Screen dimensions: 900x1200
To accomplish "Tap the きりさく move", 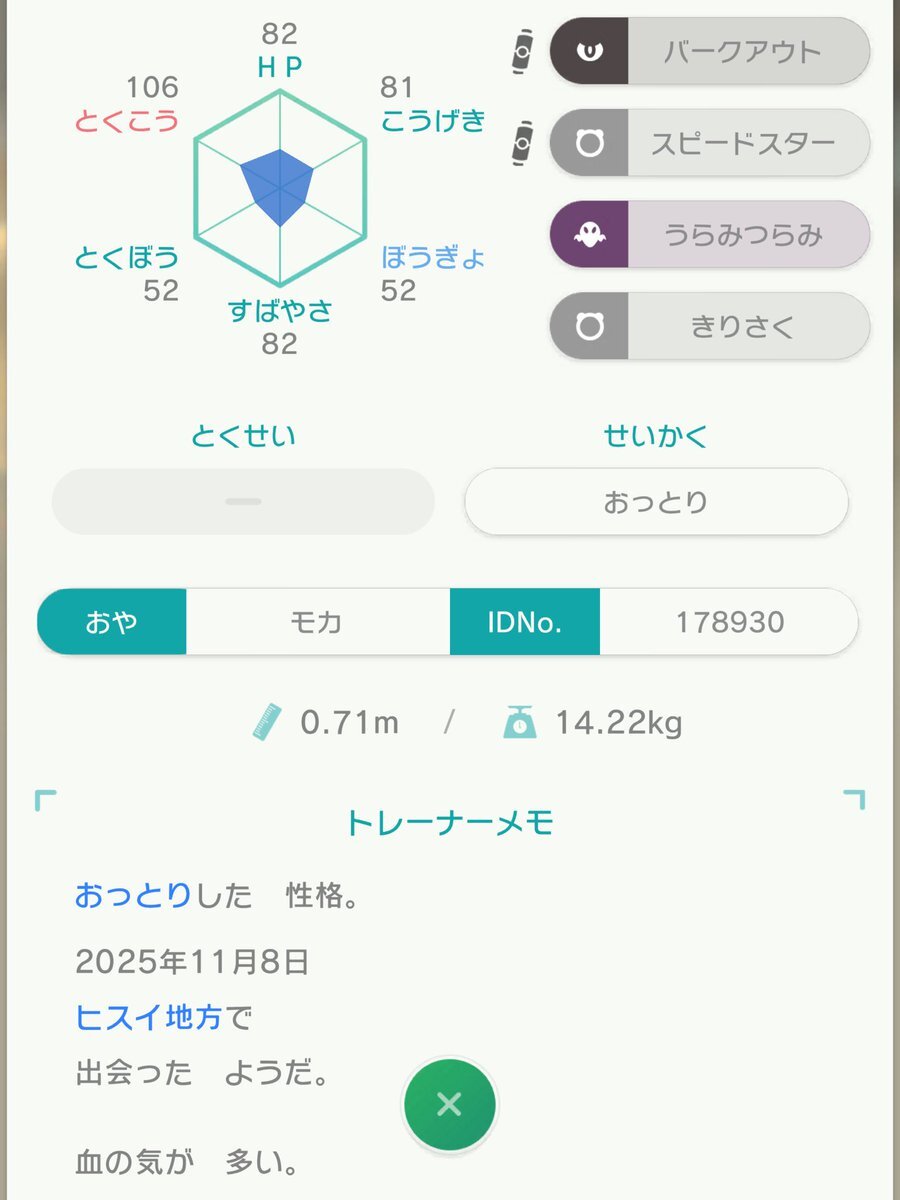I will coord(710,326).
